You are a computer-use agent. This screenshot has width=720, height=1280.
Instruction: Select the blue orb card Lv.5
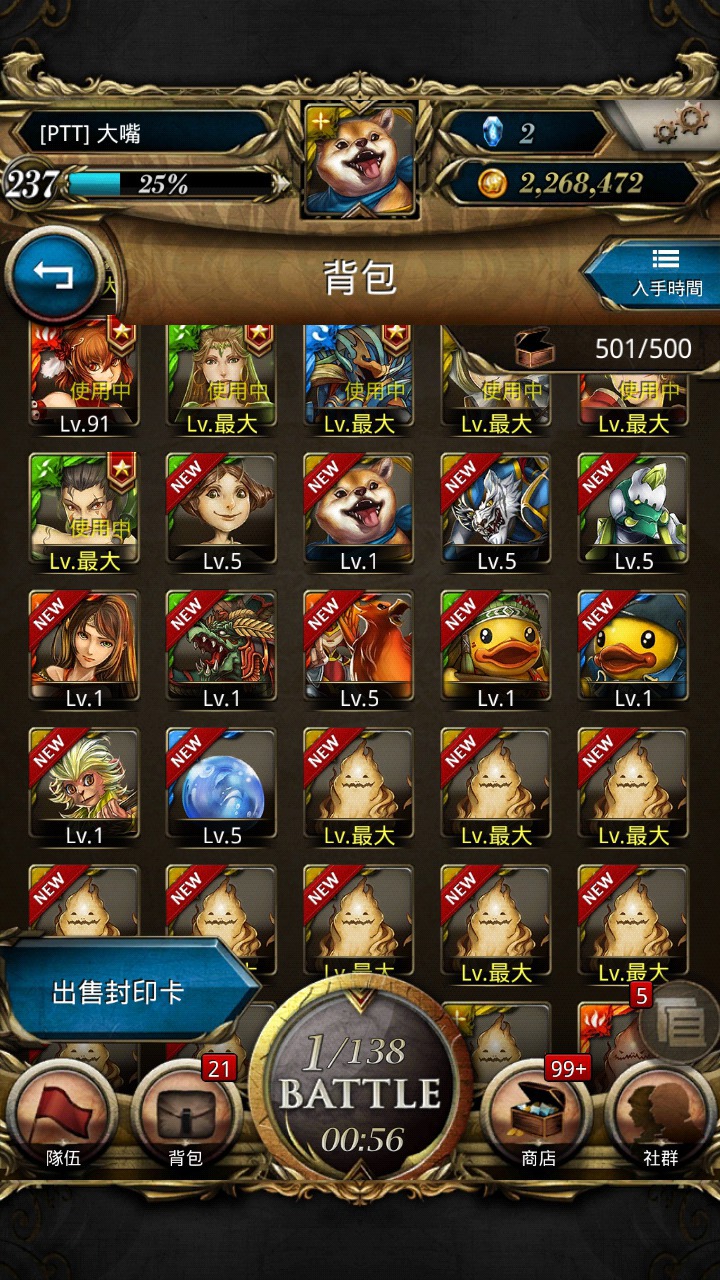[x=222, y=787]
